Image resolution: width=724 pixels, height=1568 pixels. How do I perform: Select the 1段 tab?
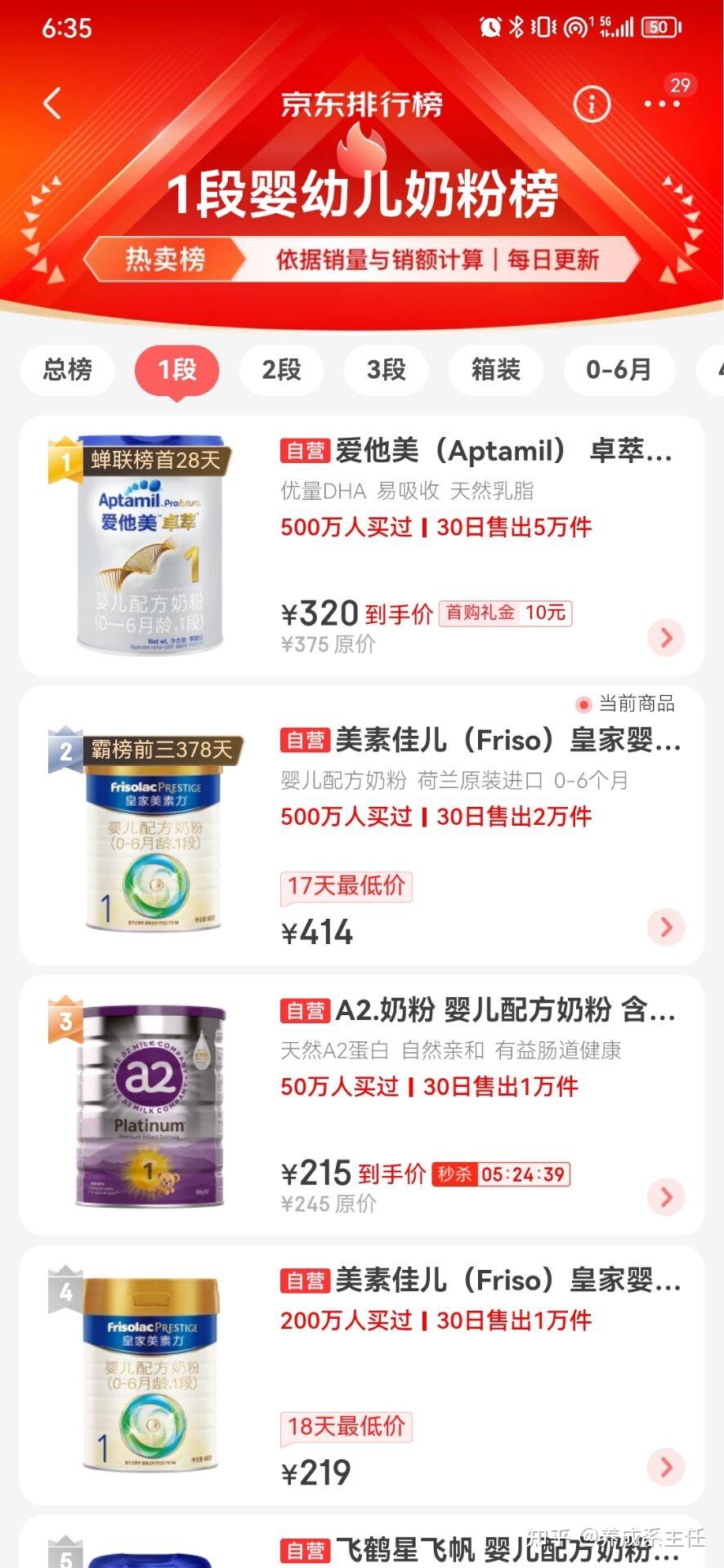[177, 370]
